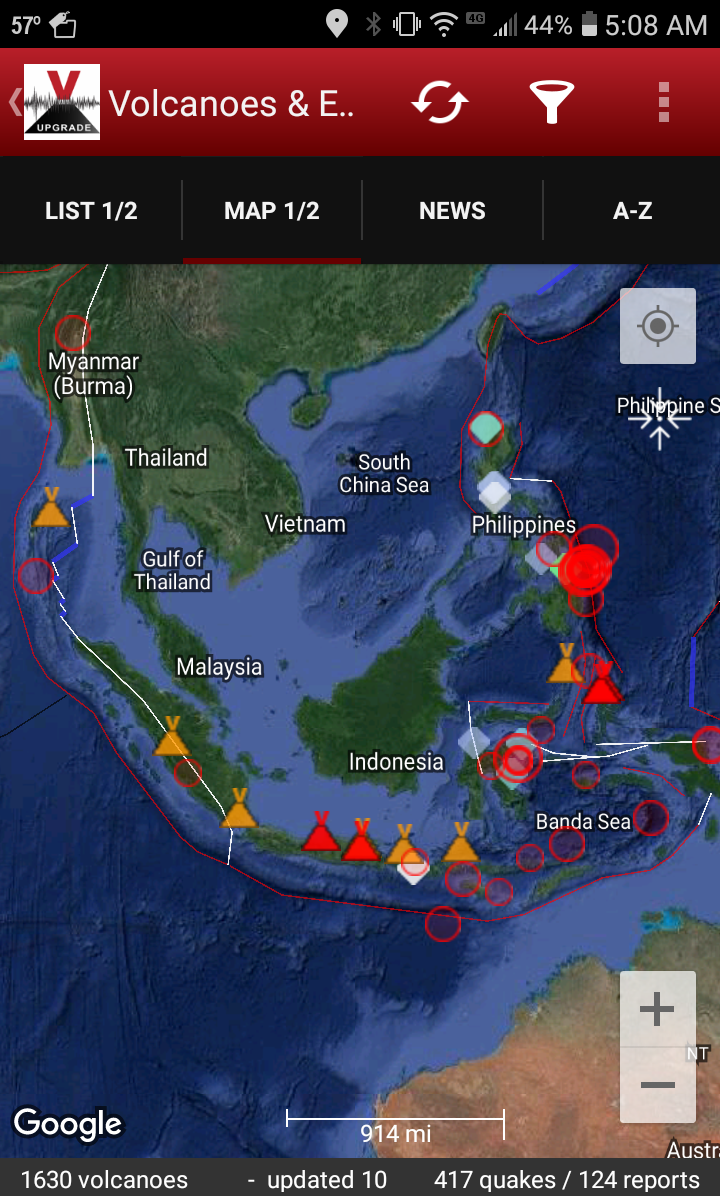Zoom out of the map
The image size is (720, 1196).
tap(657, 1085)
